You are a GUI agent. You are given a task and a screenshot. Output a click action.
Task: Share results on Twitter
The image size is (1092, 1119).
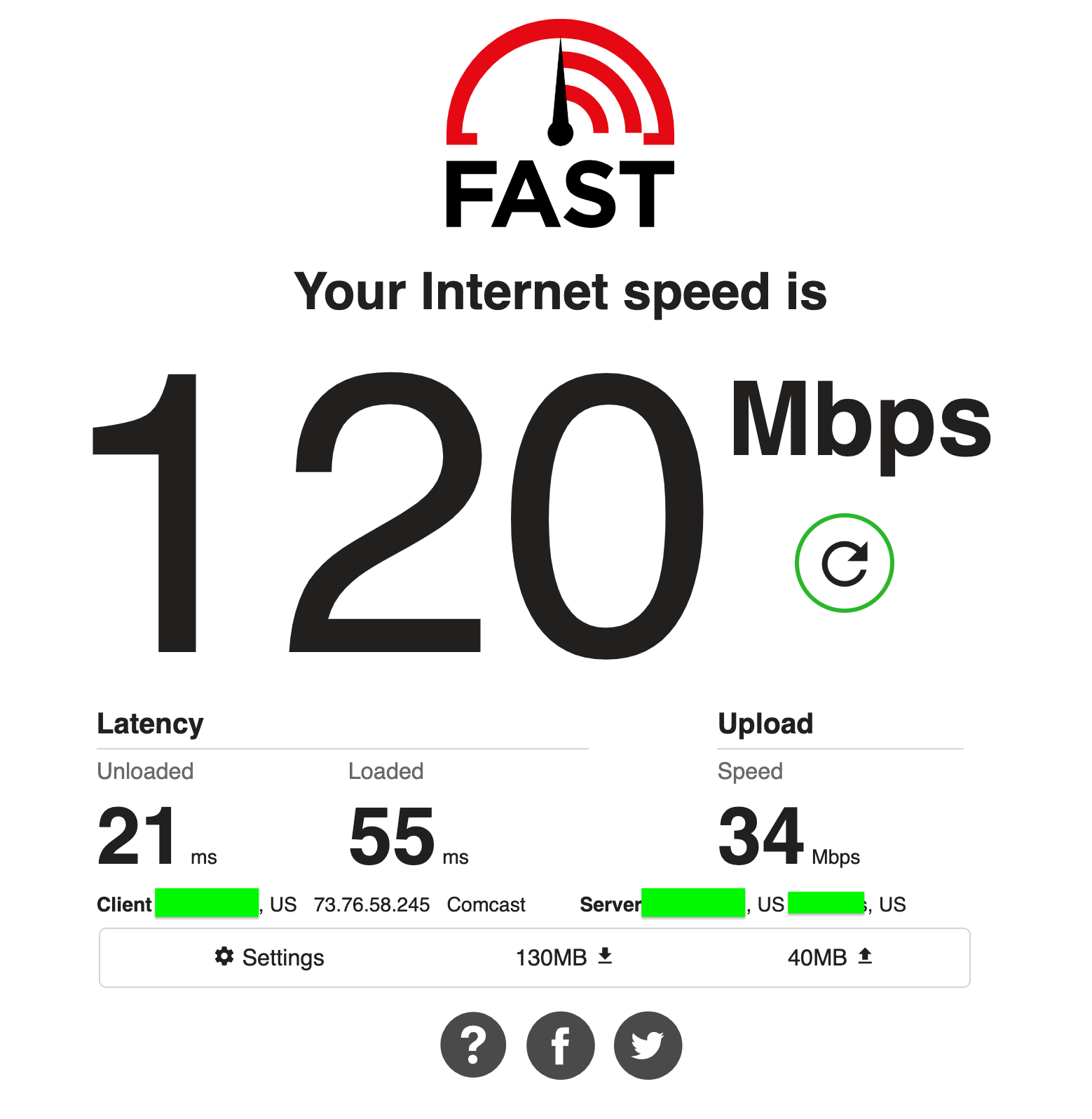pos(648,1045)
